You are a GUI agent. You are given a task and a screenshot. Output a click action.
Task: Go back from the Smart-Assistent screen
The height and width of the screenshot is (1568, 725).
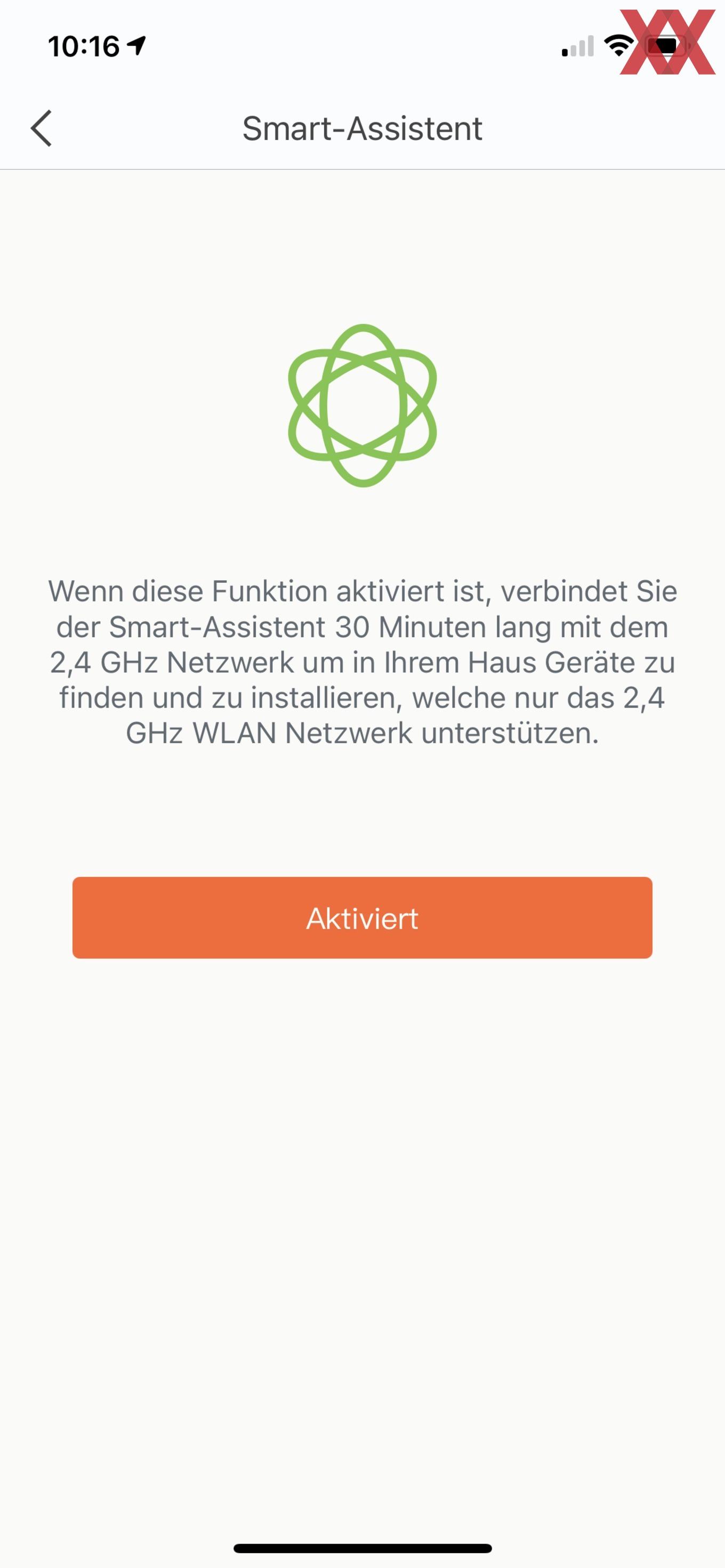42,128
